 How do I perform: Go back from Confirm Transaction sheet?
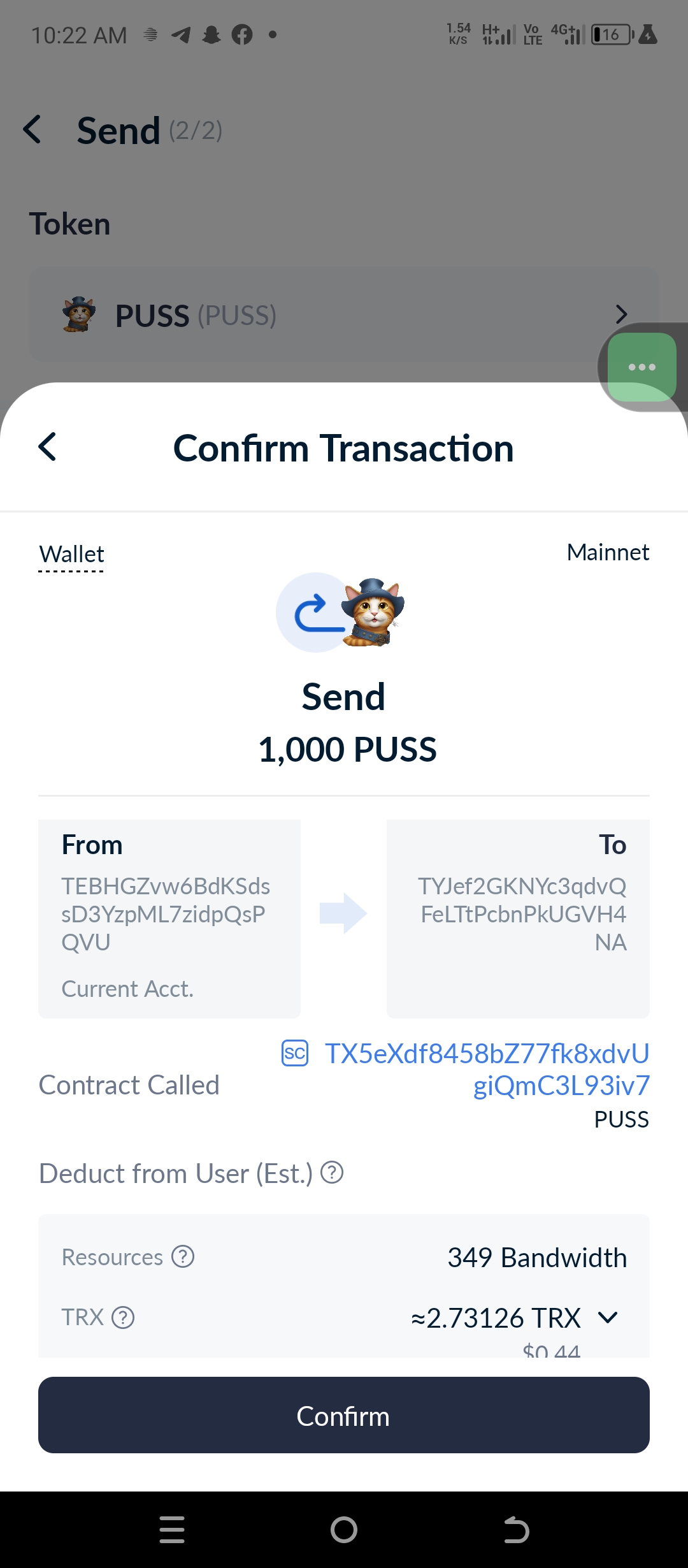point(48,447)
